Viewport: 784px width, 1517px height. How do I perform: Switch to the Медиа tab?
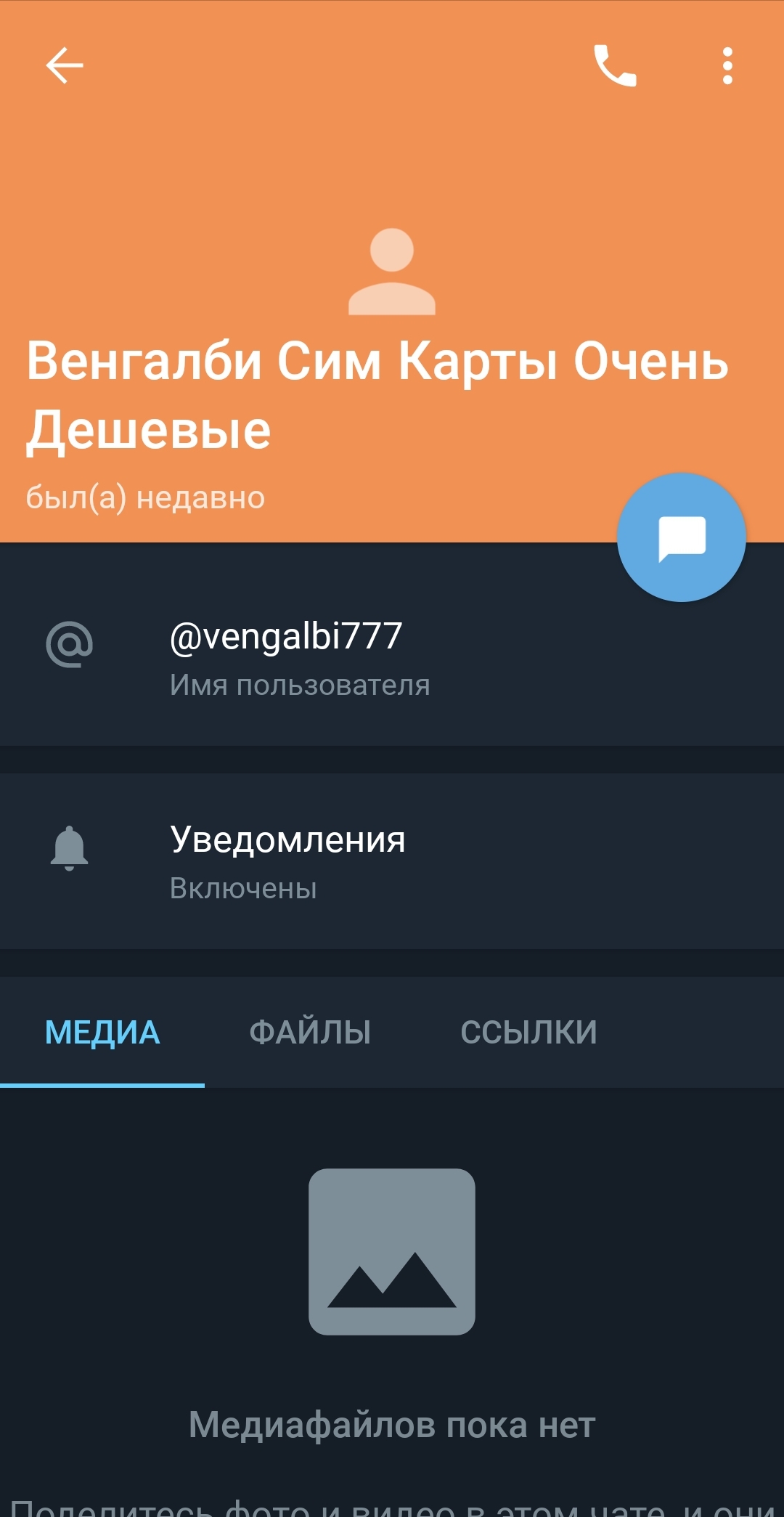102,1033
